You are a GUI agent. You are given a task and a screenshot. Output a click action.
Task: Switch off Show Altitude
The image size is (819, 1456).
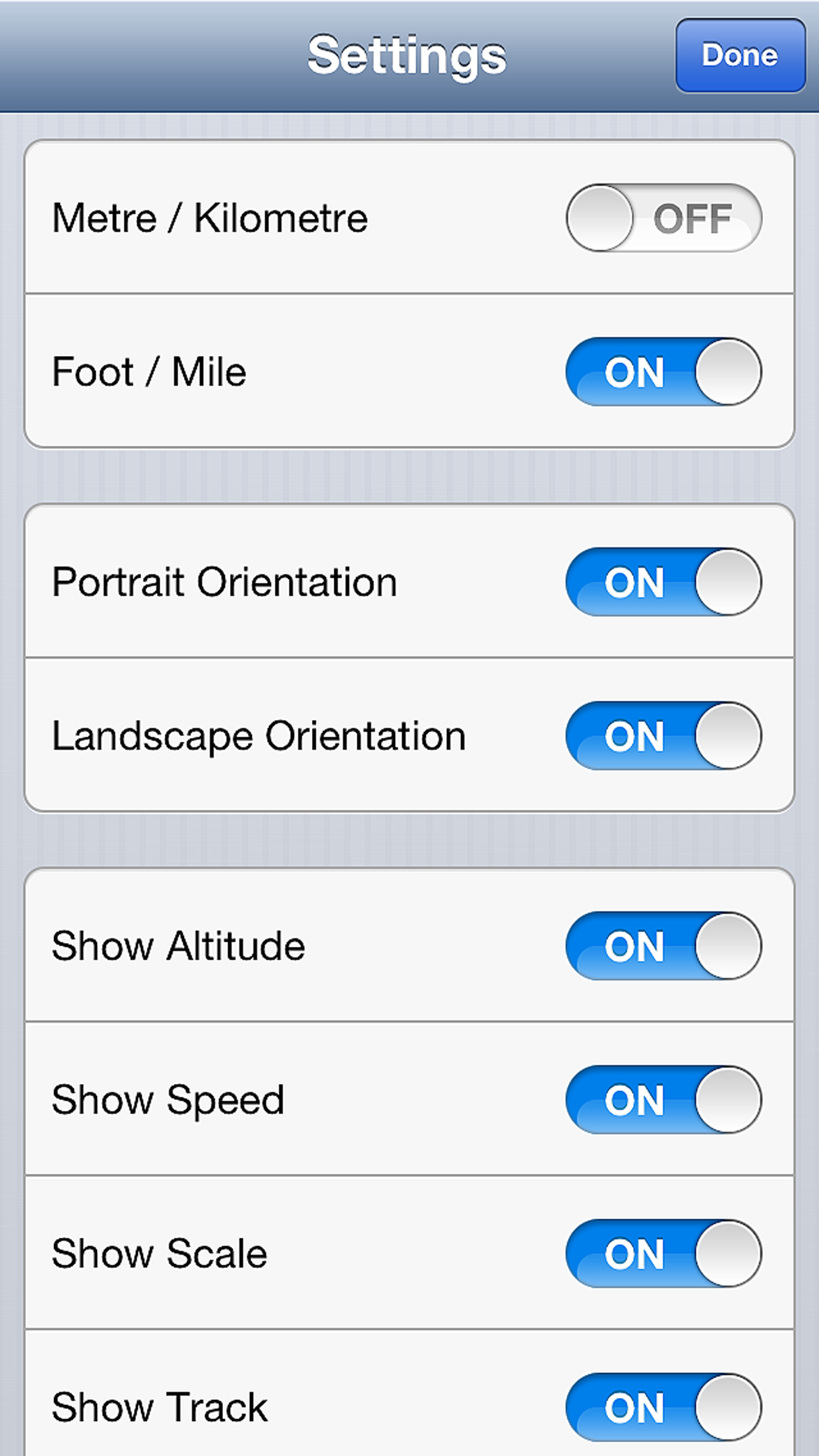(663, 946)
